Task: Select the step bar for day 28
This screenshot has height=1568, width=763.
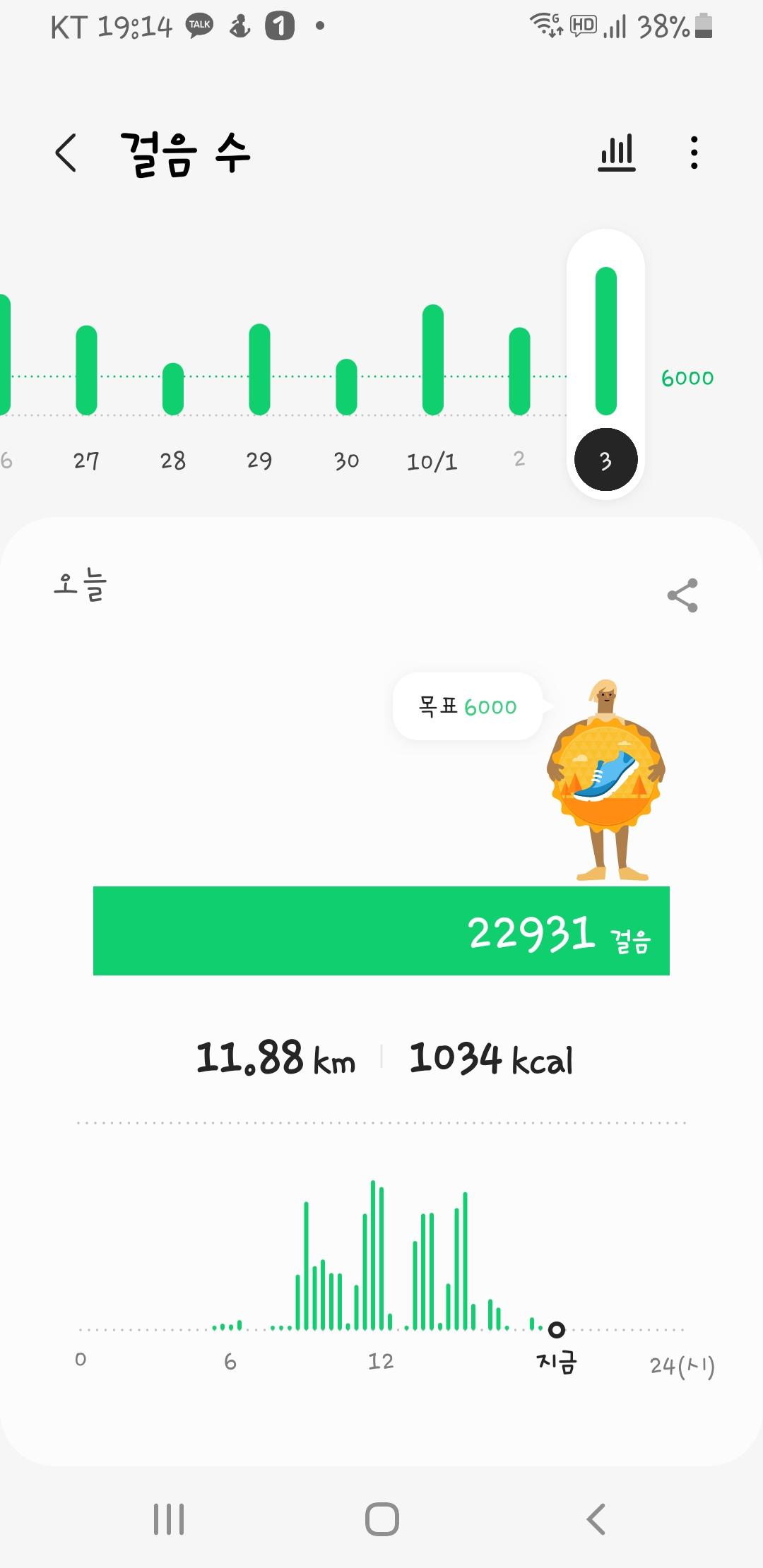Action: coord(173,388)
